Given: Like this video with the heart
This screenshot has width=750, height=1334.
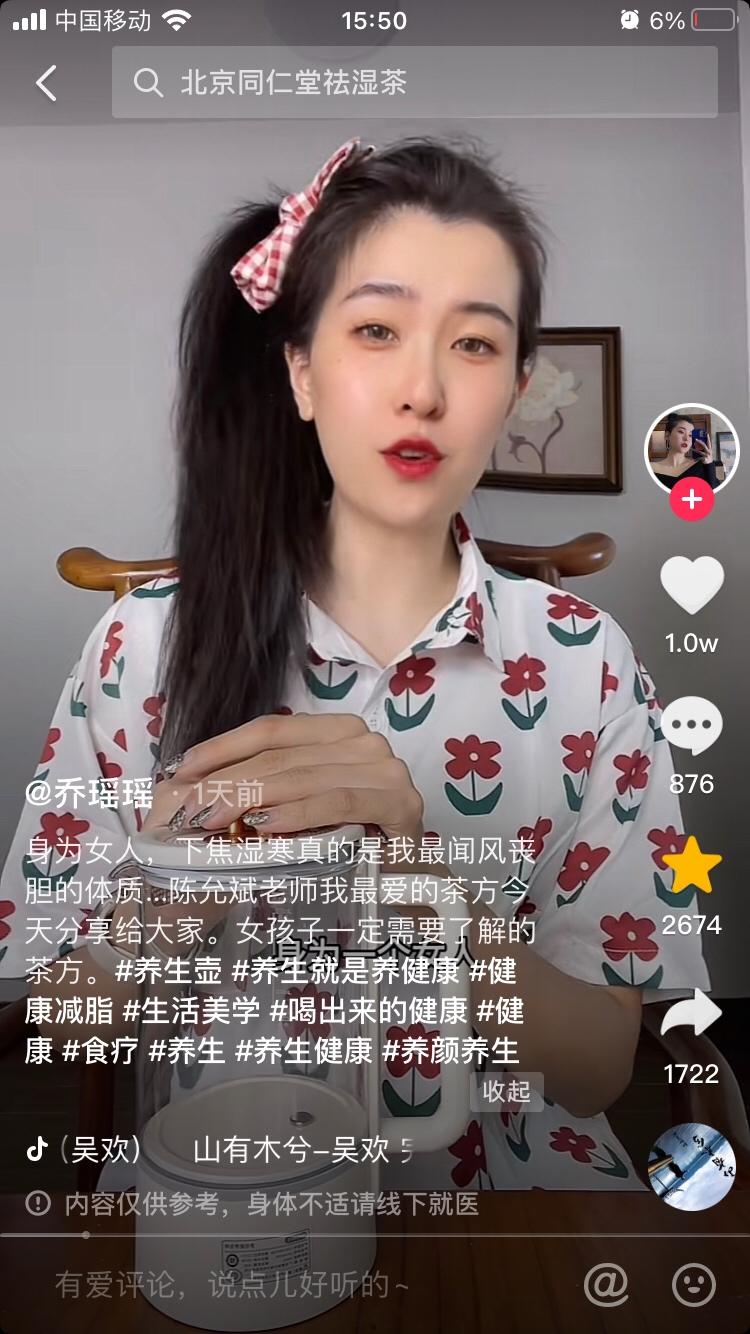Looking at the screenshot, I should tap(692, 586).
